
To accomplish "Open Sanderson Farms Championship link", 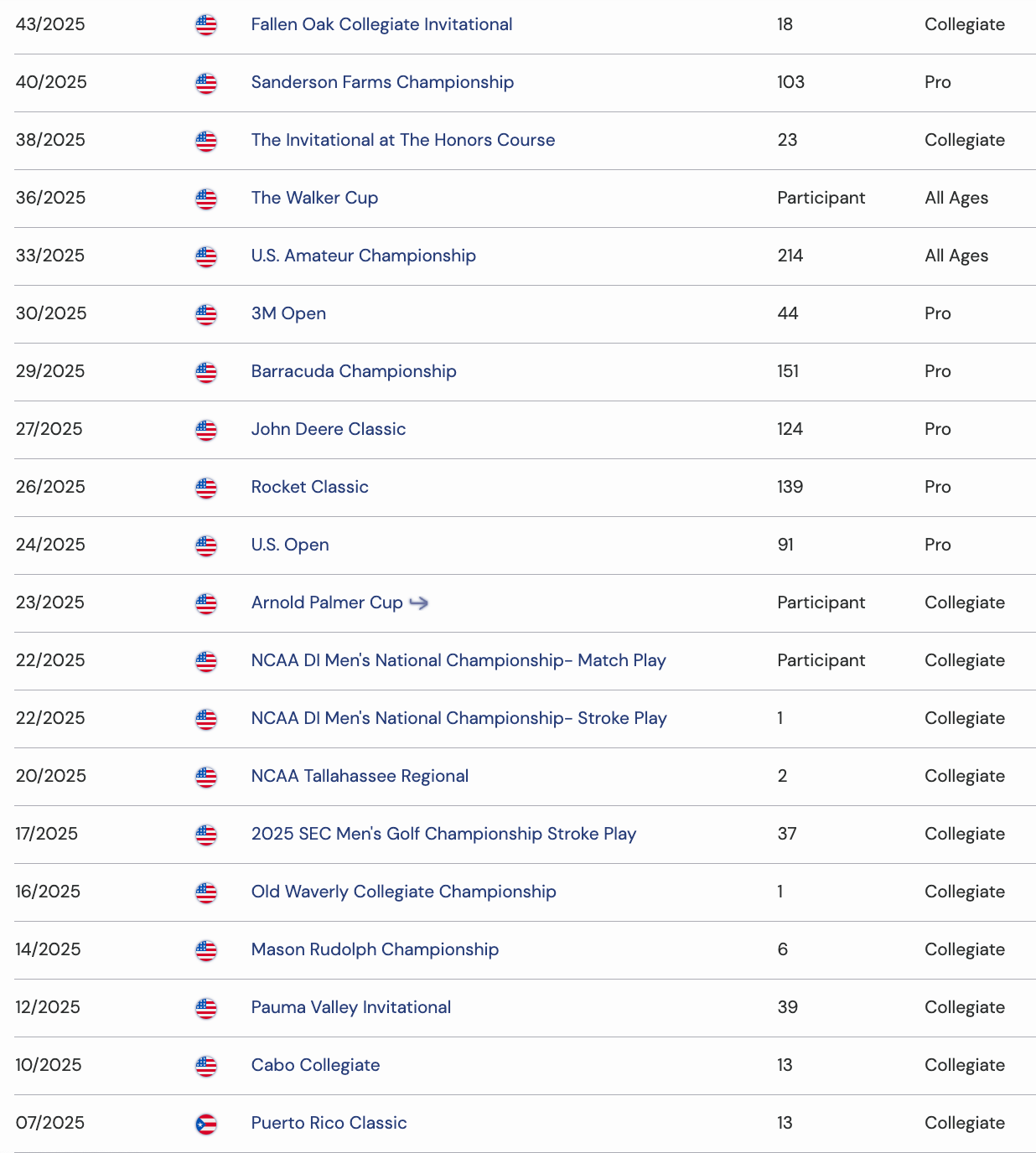I will [x=382, y=82].
